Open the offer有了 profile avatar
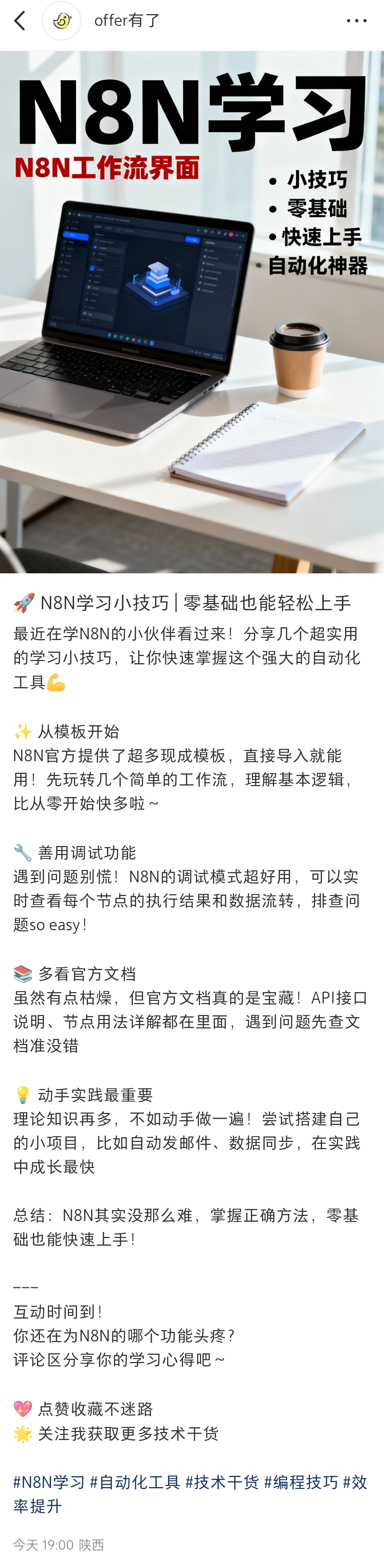Viewport: 384px width, 1568px height. point(62,21)
